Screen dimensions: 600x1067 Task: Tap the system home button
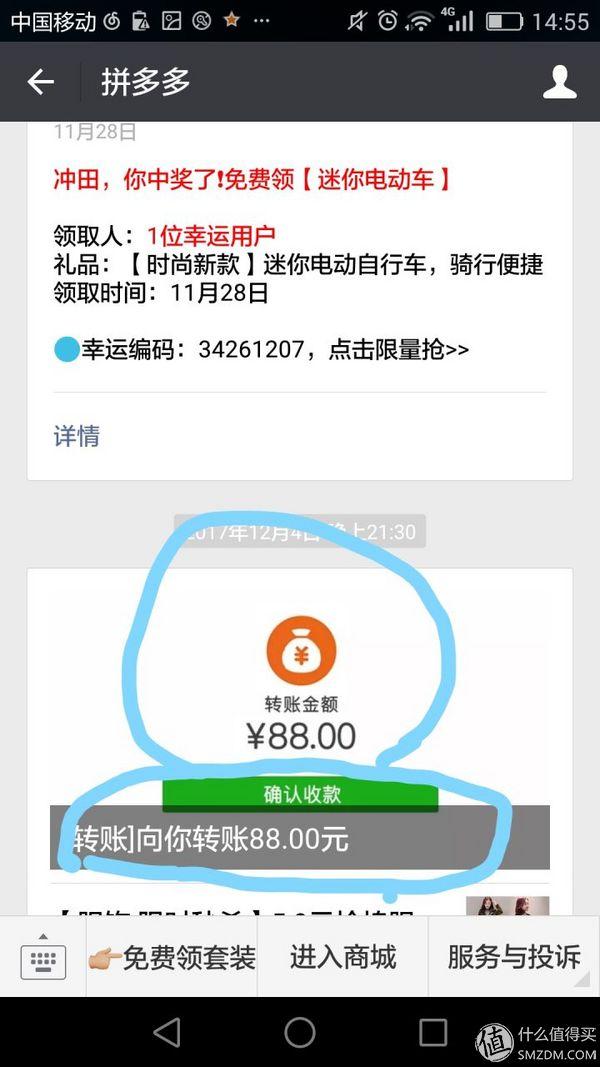click(300, 1033)
